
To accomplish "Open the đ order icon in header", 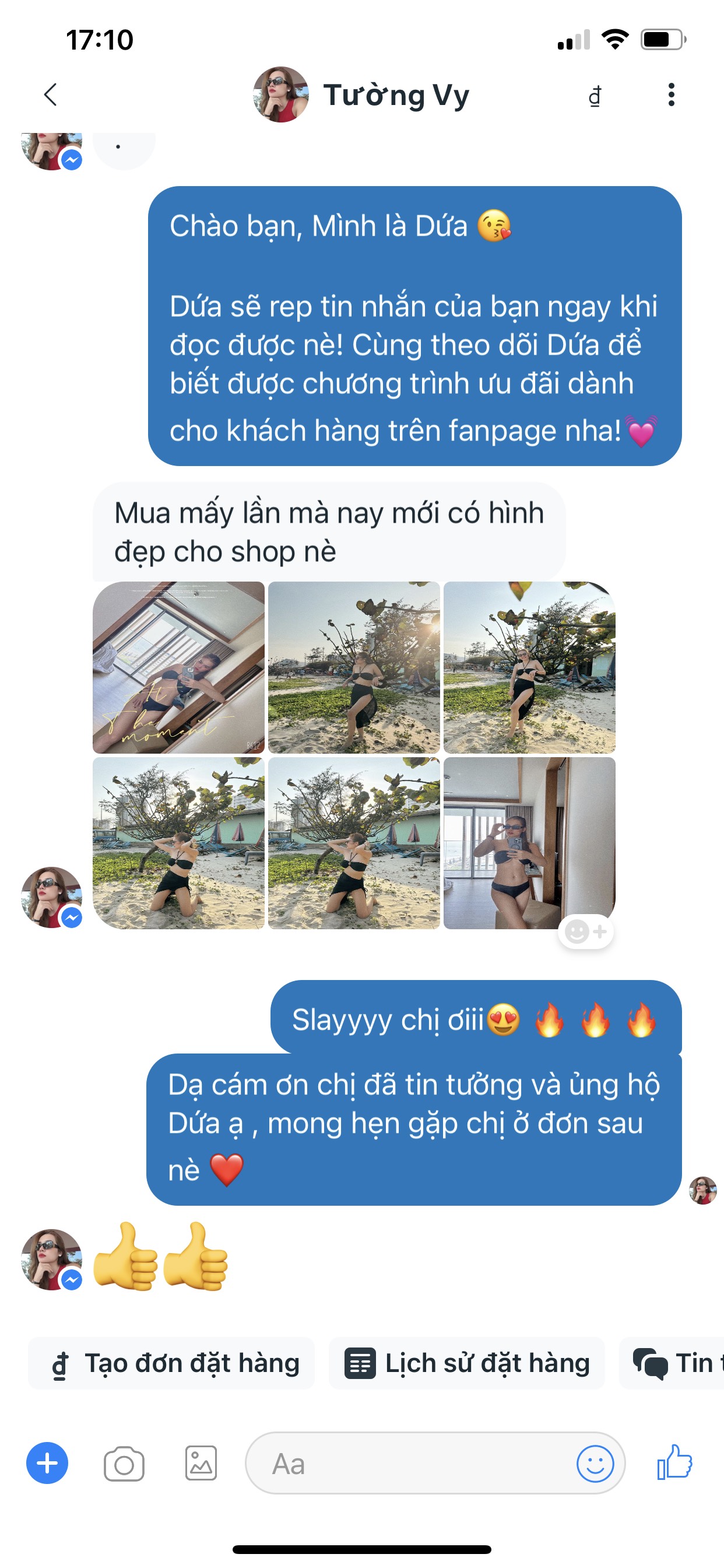I will [595, 96].
